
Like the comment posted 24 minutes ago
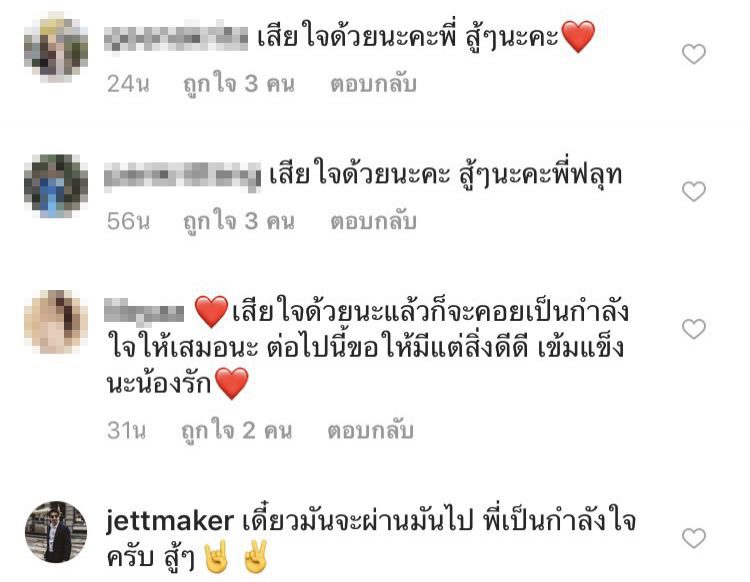click(693, 54)
